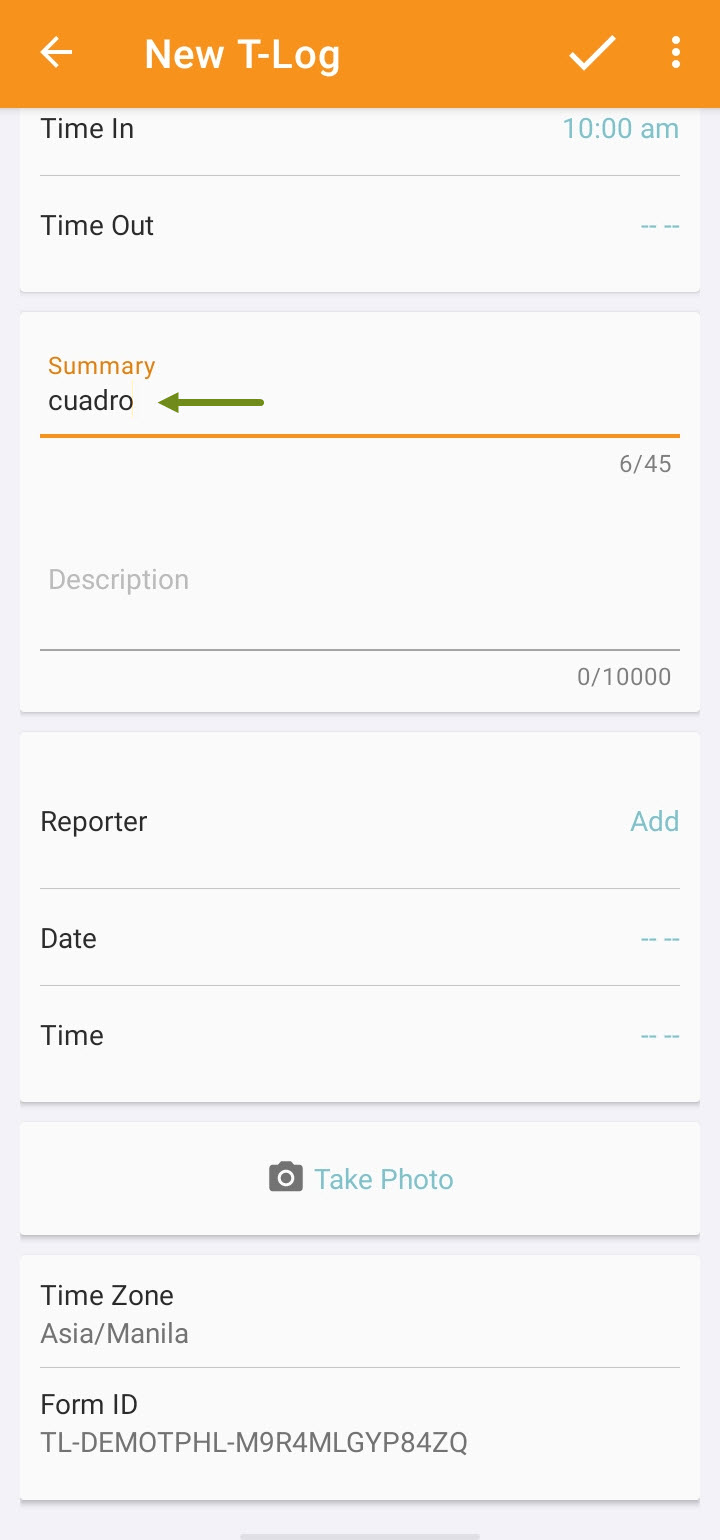Take Photo for this log
The image size is (720, 1540).
point(360,1179)
